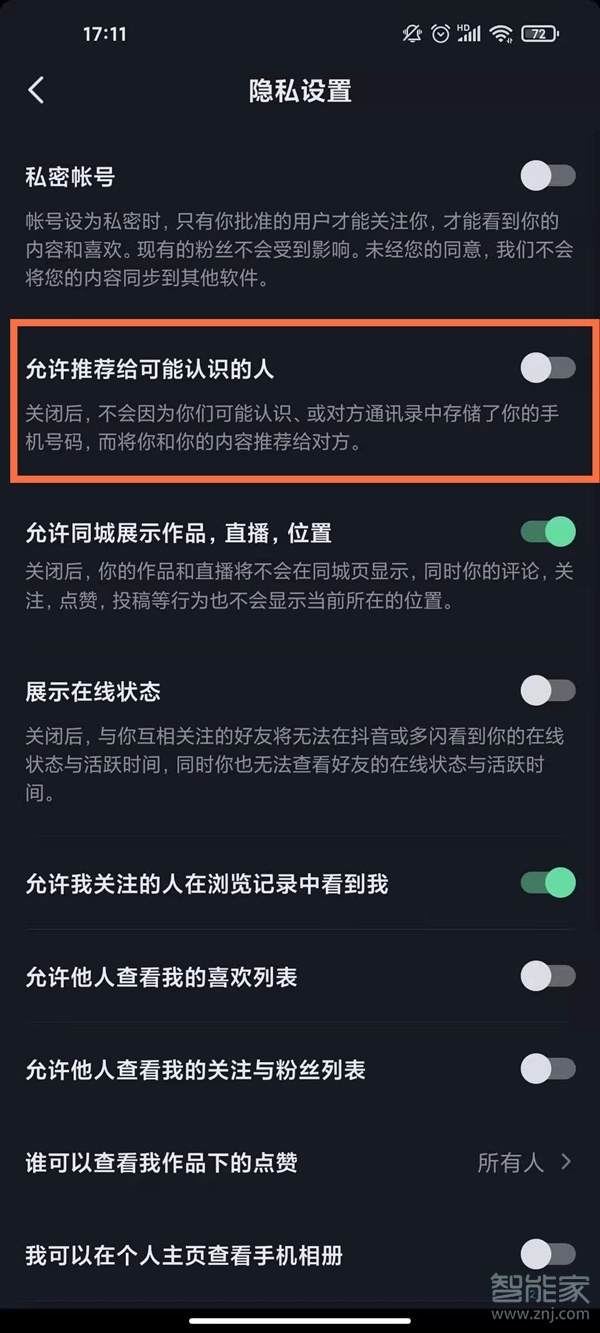Toggle 我可以在个人主页查看手机相册
The height and width of the screenshot is (1333, 600).
coord(548,1254)
